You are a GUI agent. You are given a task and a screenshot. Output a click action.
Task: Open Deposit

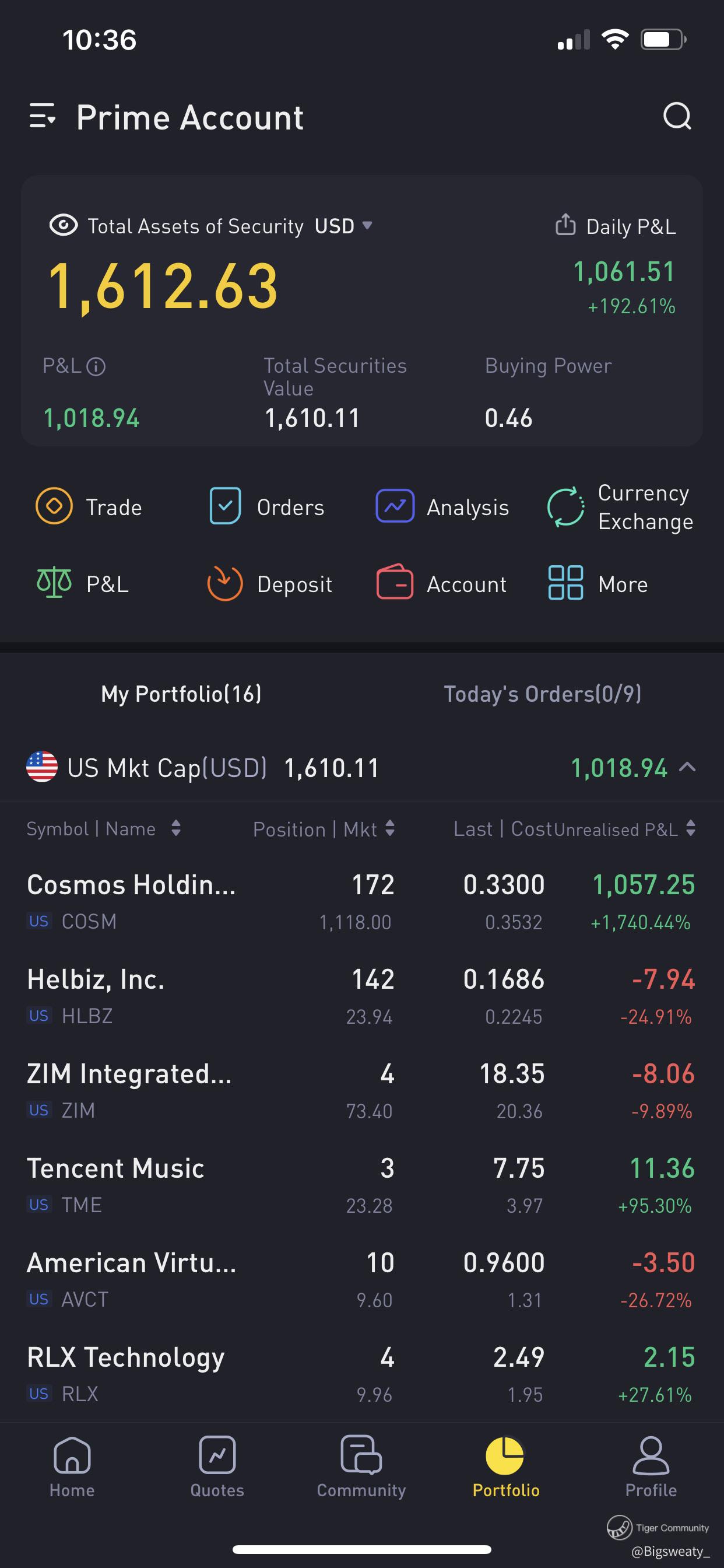click(269, 583)
